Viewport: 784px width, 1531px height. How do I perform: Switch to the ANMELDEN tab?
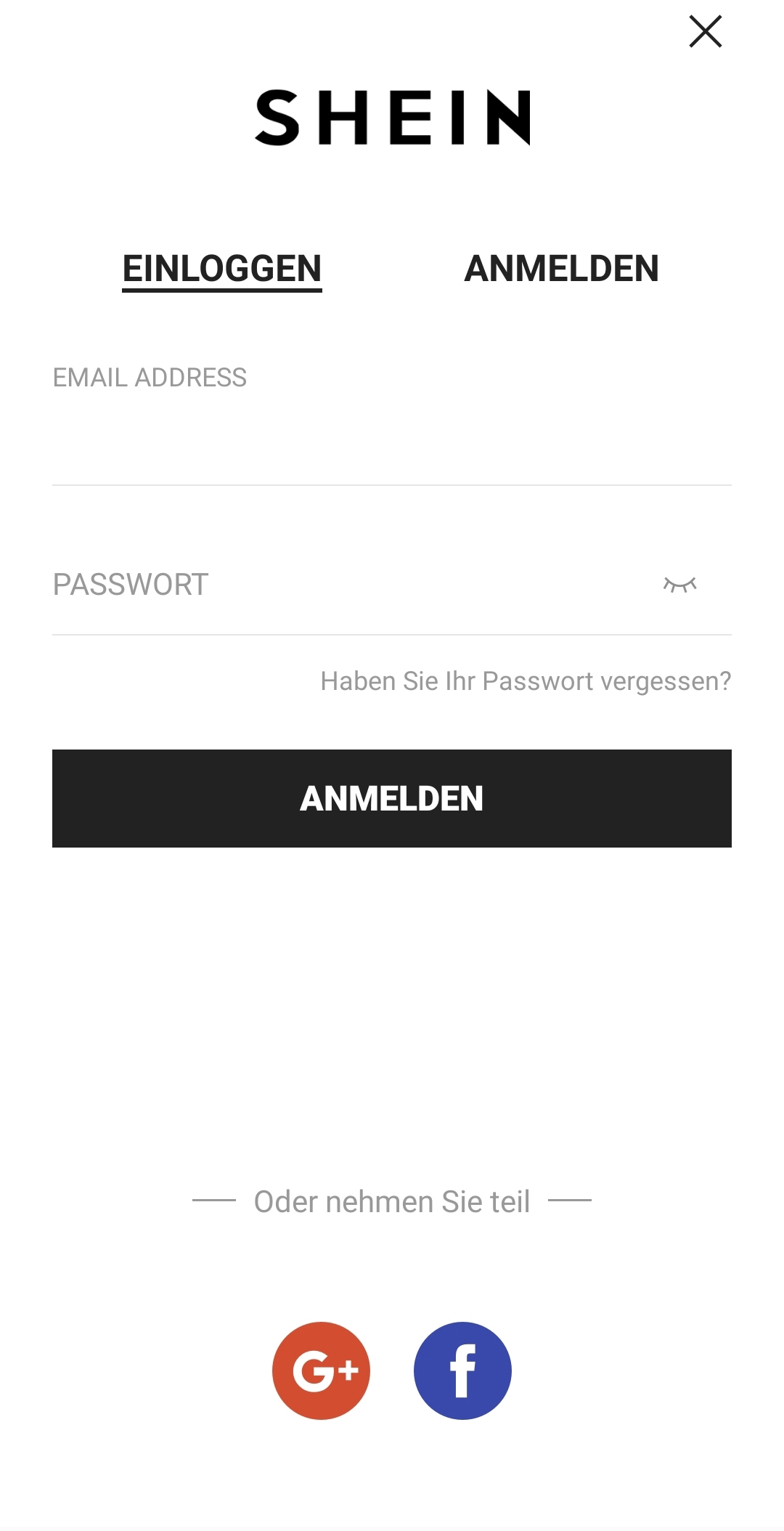point(561,269)
